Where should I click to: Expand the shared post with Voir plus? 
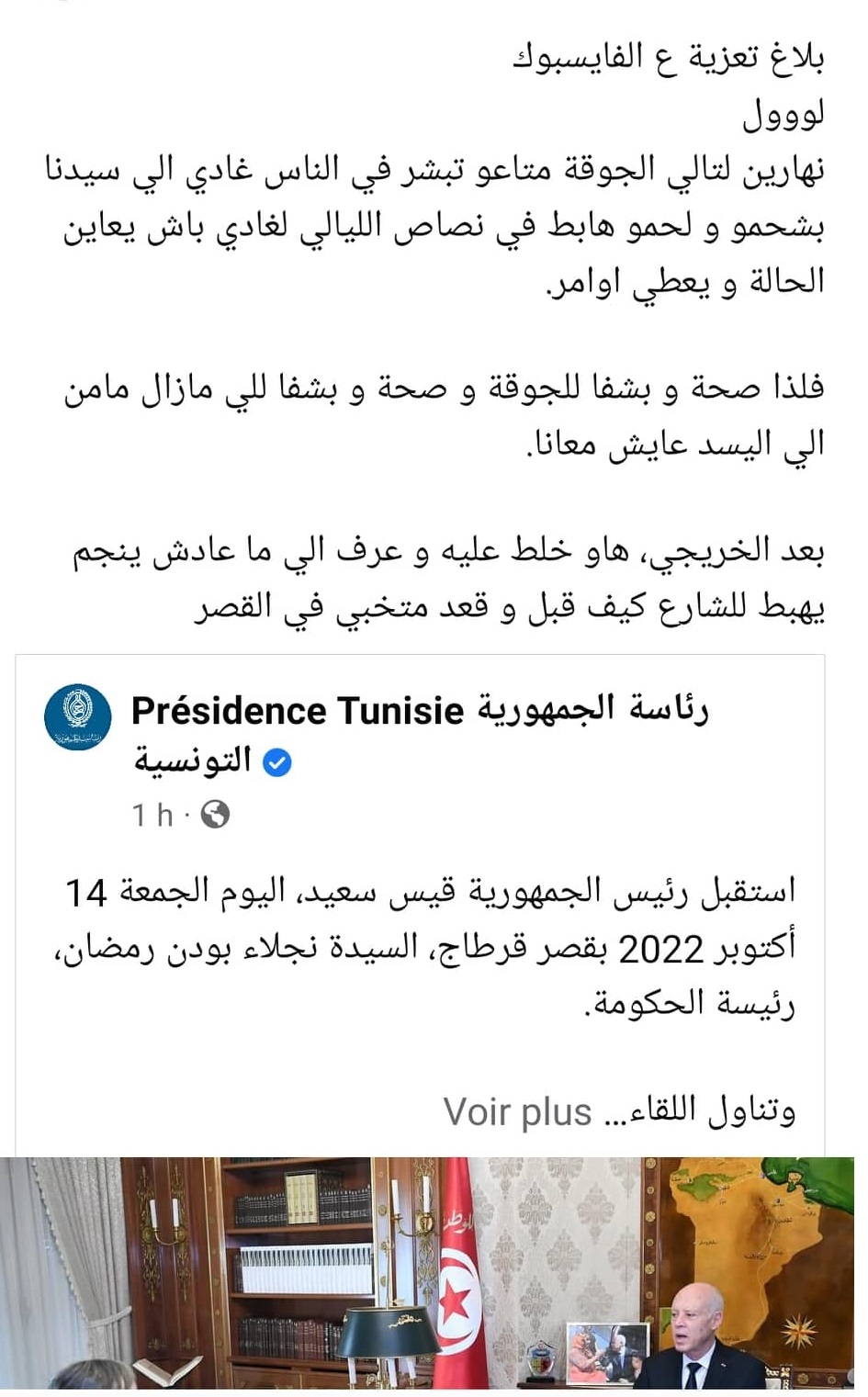click(x=518, y=1111)
